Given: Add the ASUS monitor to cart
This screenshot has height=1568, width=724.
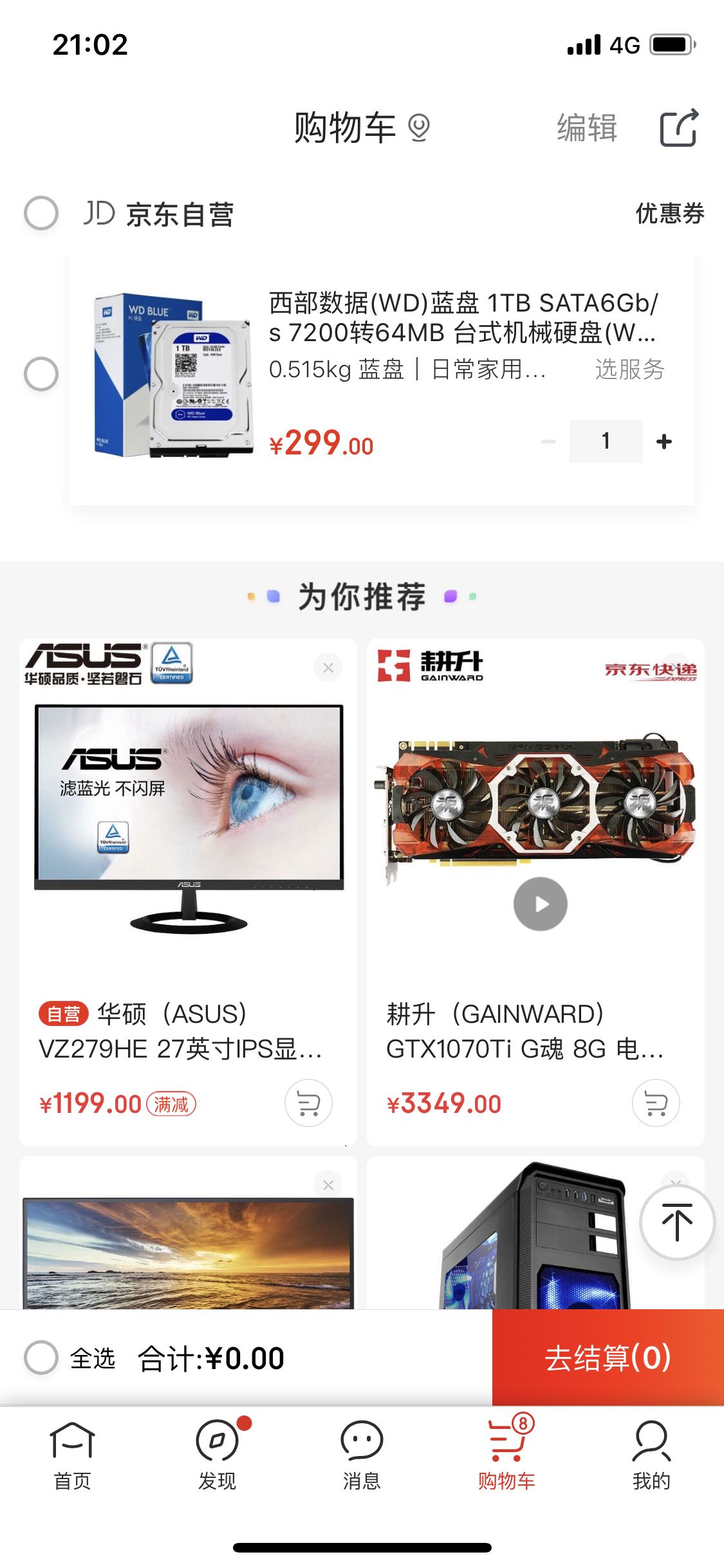Looking at the screenshot, I should [x=309, y=1103].
